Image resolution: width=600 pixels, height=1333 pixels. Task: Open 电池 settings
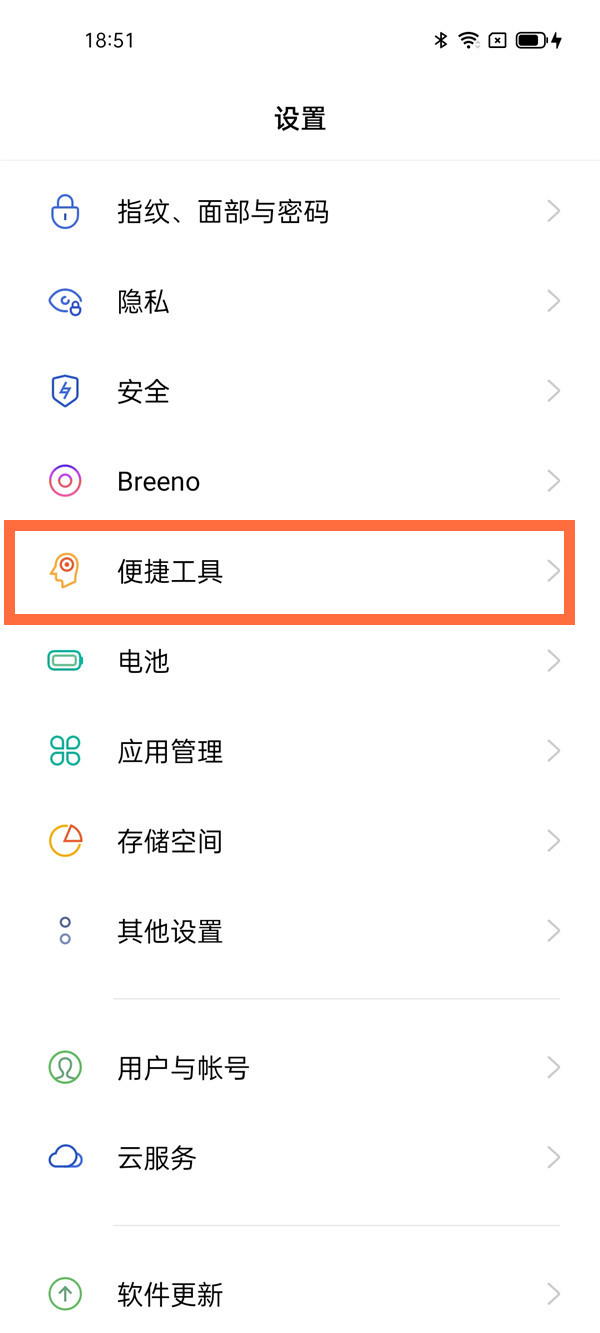300,662
